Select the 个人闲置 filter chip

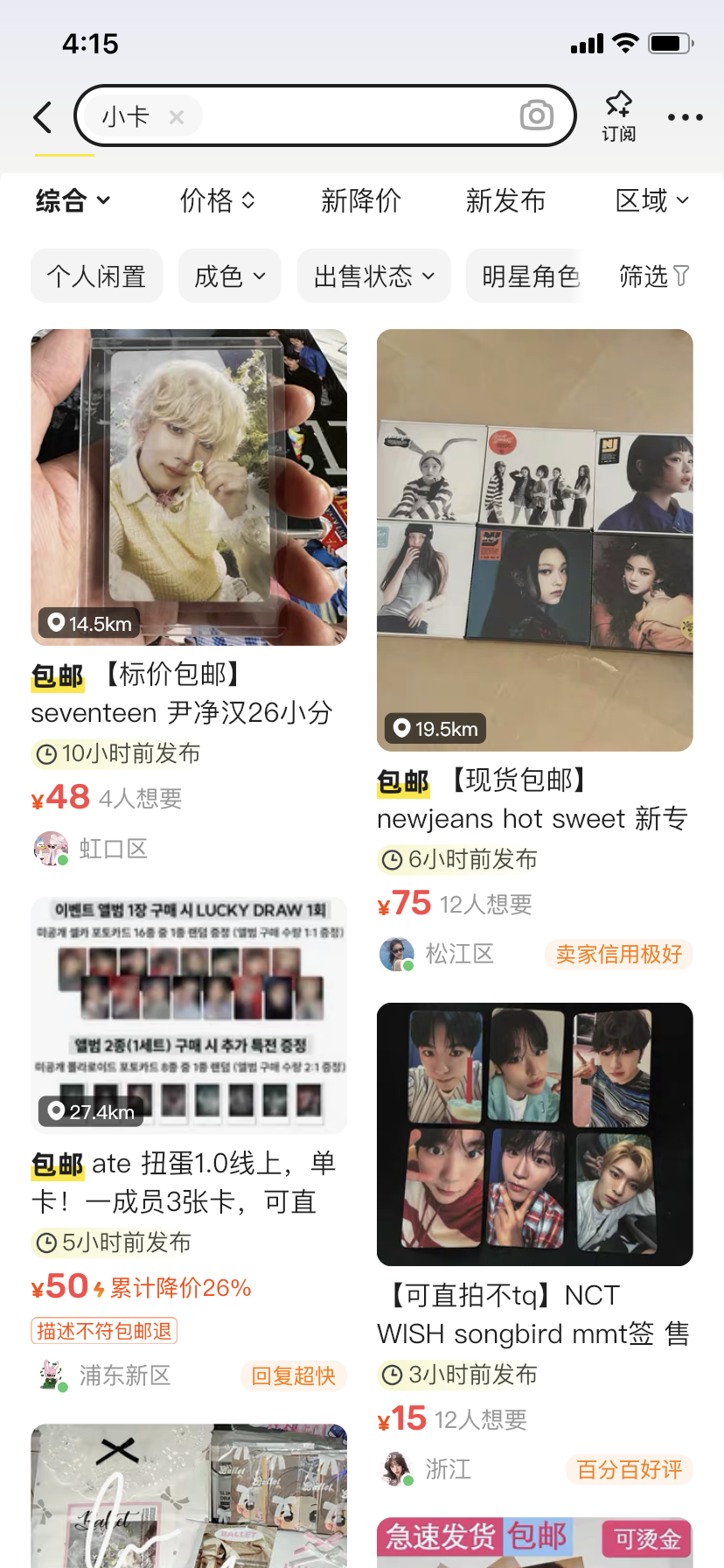[x=96, y=276]
